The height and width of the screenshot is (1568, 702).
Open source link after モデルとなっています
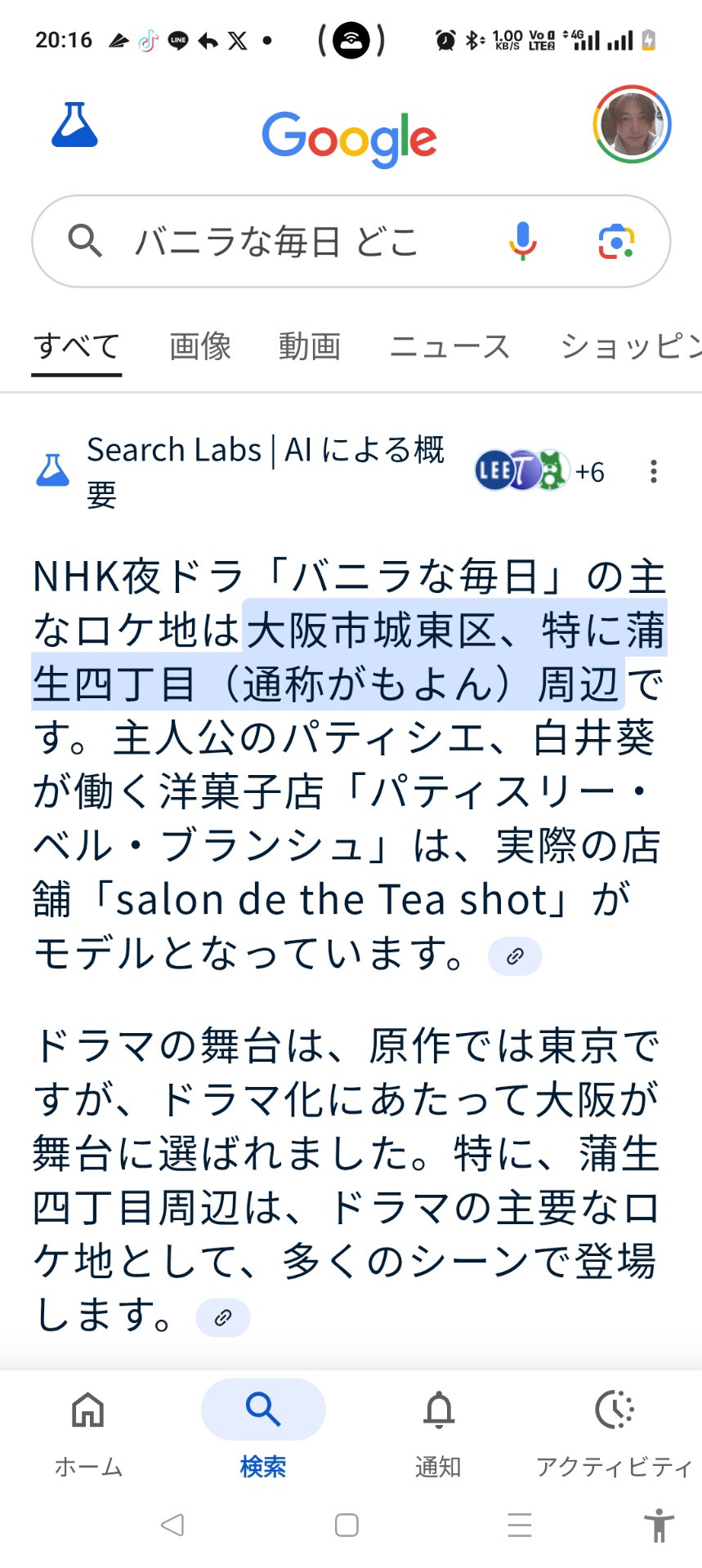tap(515, 956)
